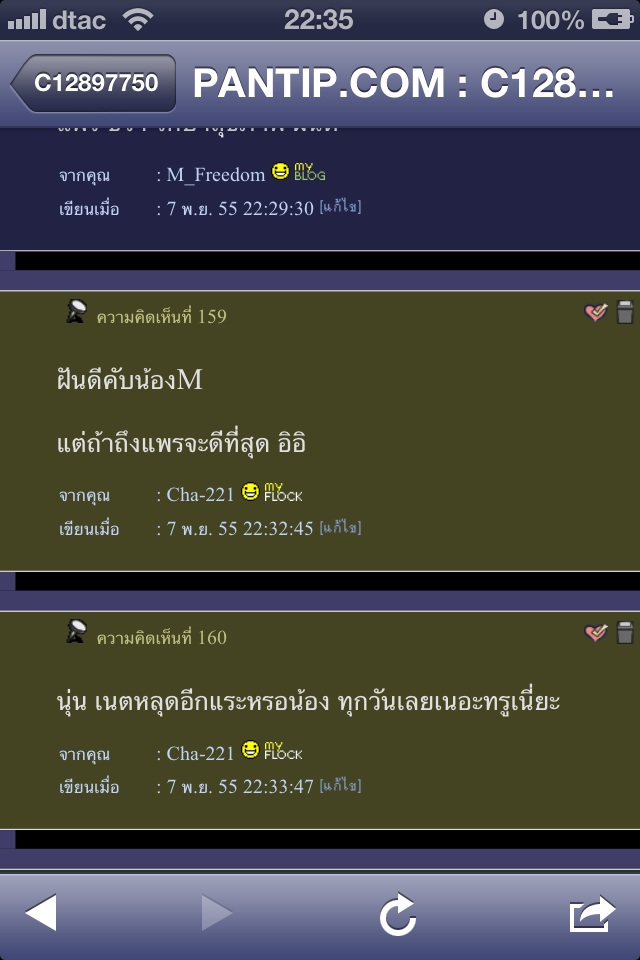Screen dimensions: 640x960
Task: Go back to C12897750
Action: (94, 83)
